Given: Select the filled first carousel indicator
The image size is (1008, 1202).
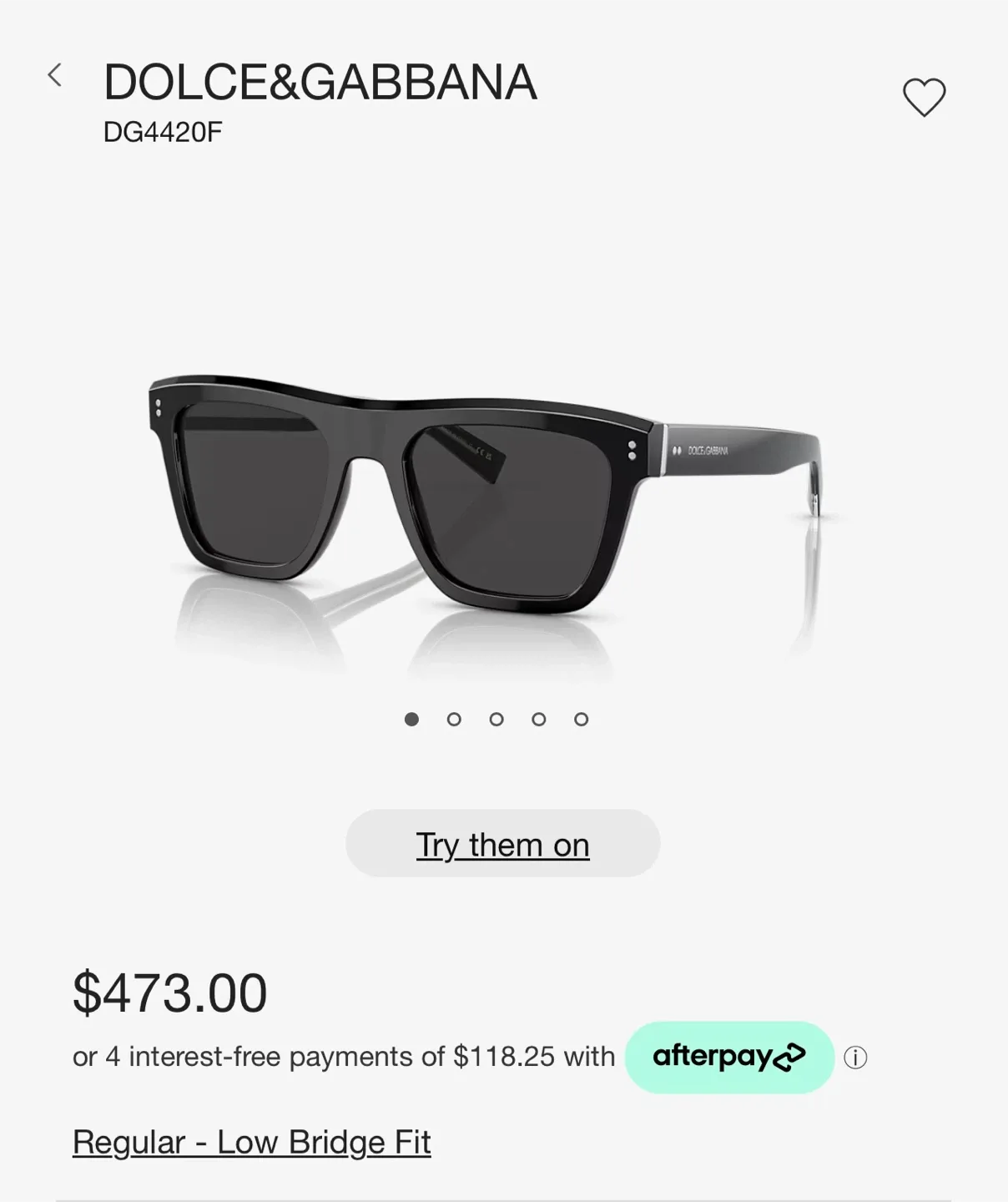Looking at the screenshot, I should tap(411, 718).
